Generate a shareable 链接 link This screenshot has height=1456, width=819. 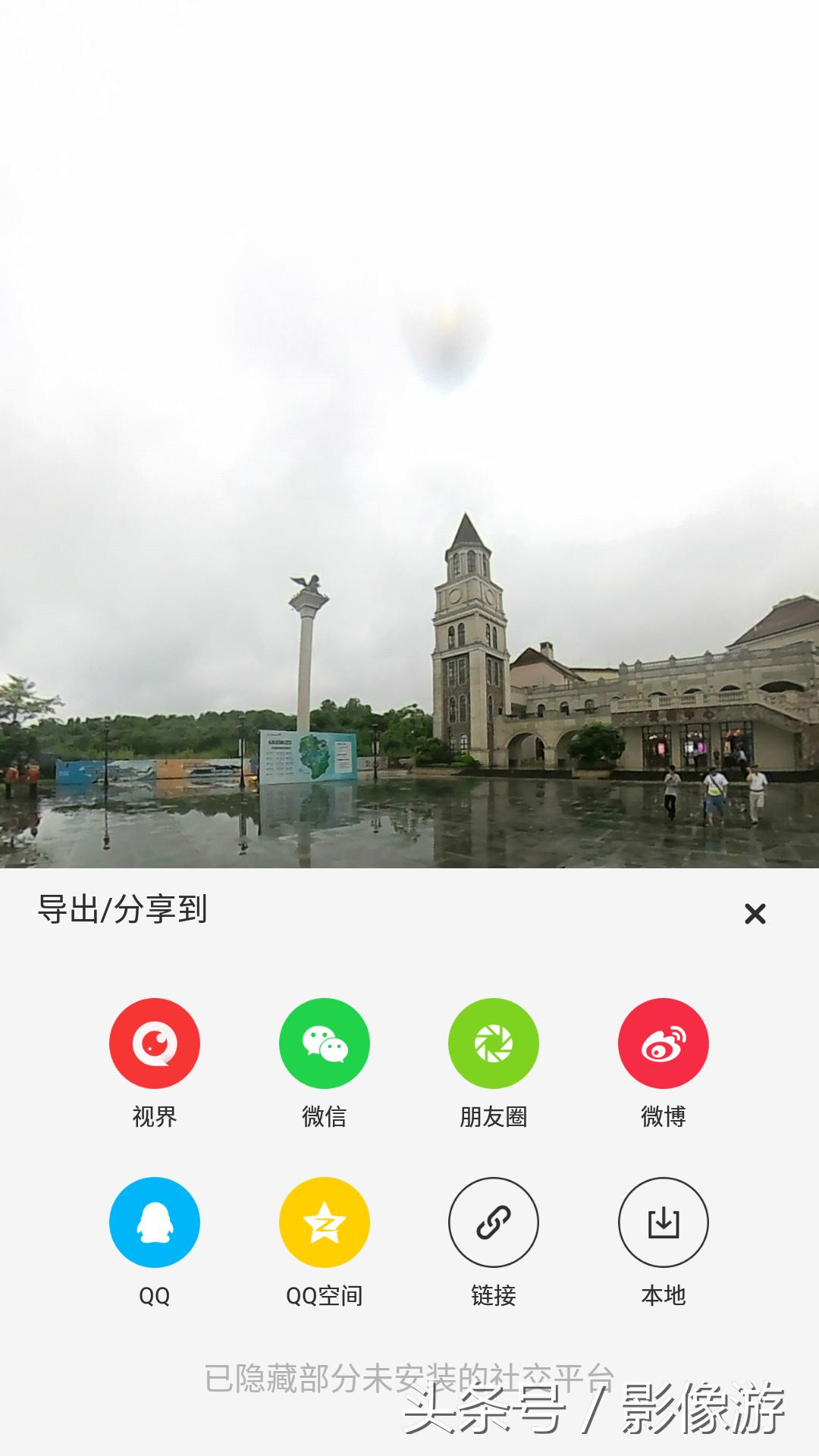tap(494, 1222)
